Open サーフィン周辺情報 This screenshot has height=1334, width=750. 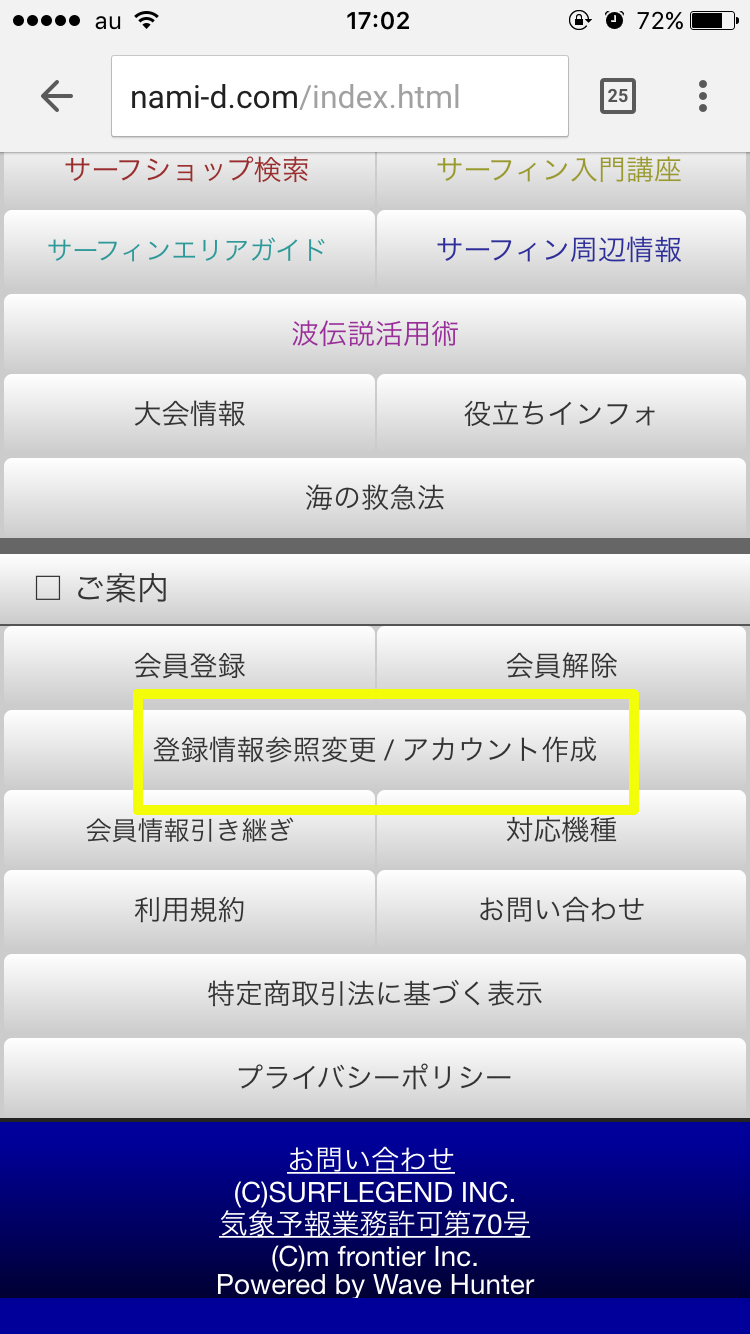tap(560, 249)
